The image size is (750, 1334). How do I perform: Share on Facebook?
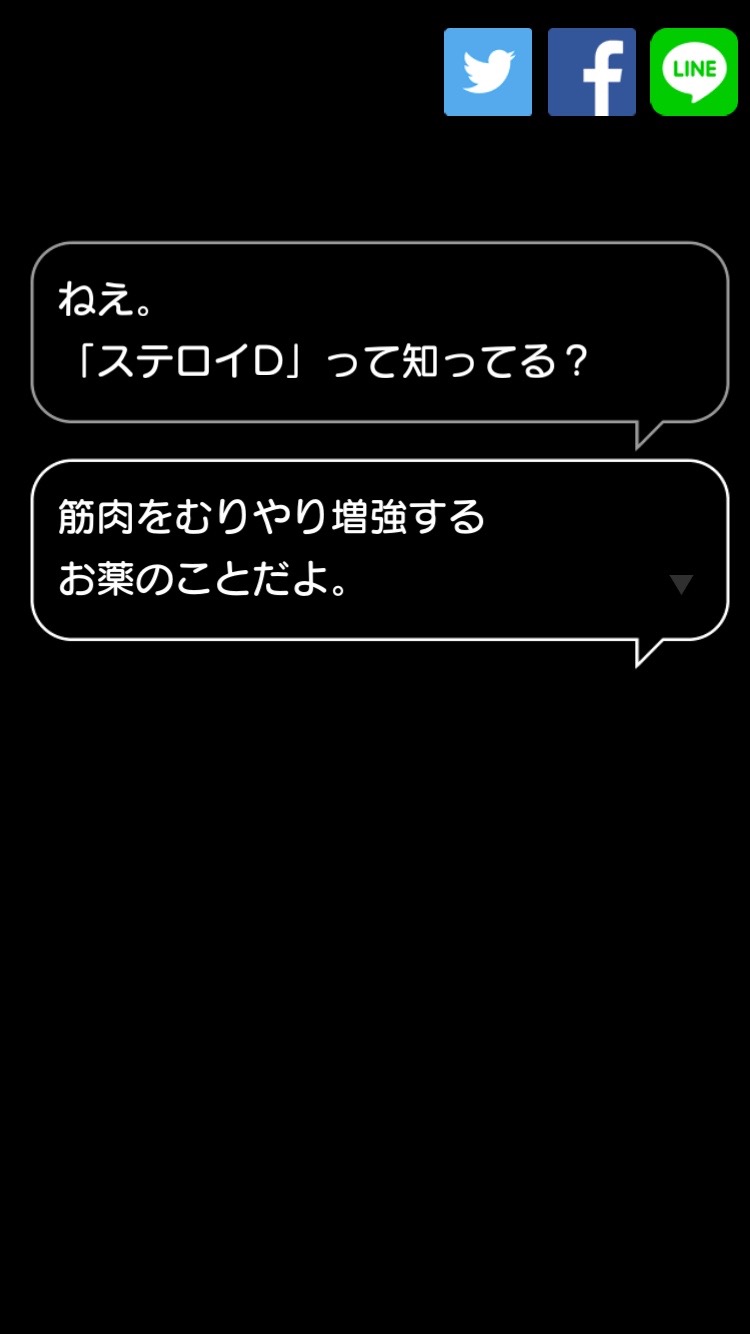pyautogui.click(x=592, y=72)
